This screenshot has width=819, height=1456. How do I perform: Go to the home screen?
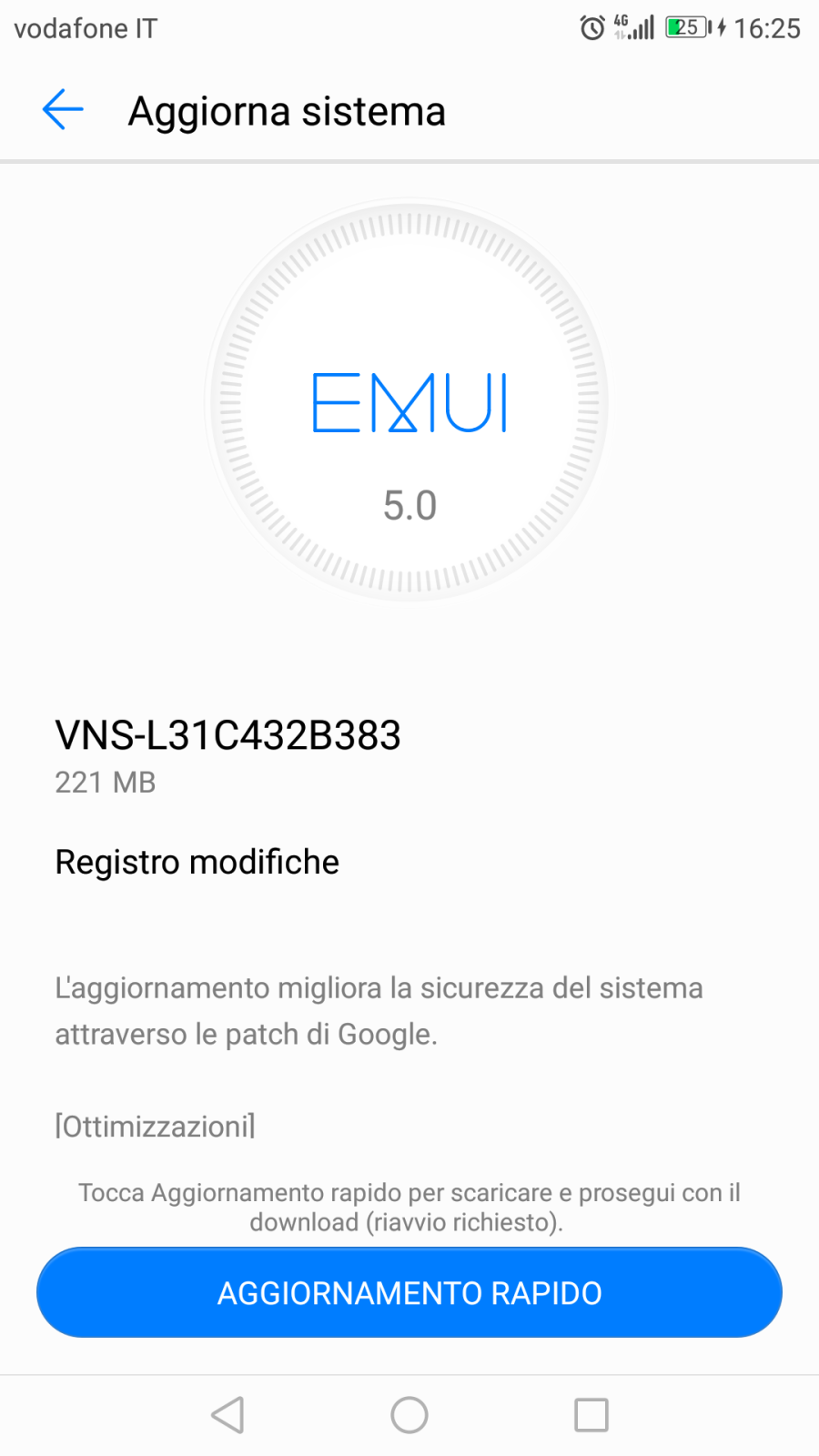pyautogui.click(x=409, y=1415)
